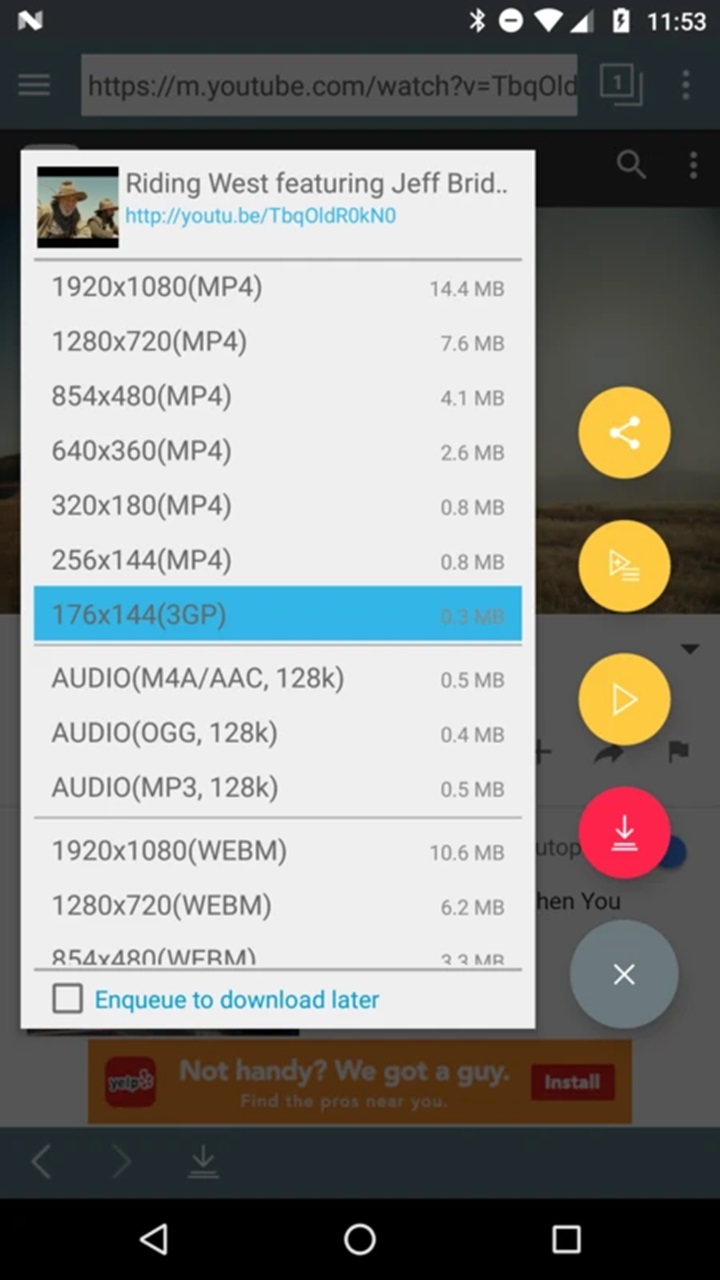Viewport: 720px width, 1280px height.
Task: Open the youtu.be video link
Action: click(260, 216)
